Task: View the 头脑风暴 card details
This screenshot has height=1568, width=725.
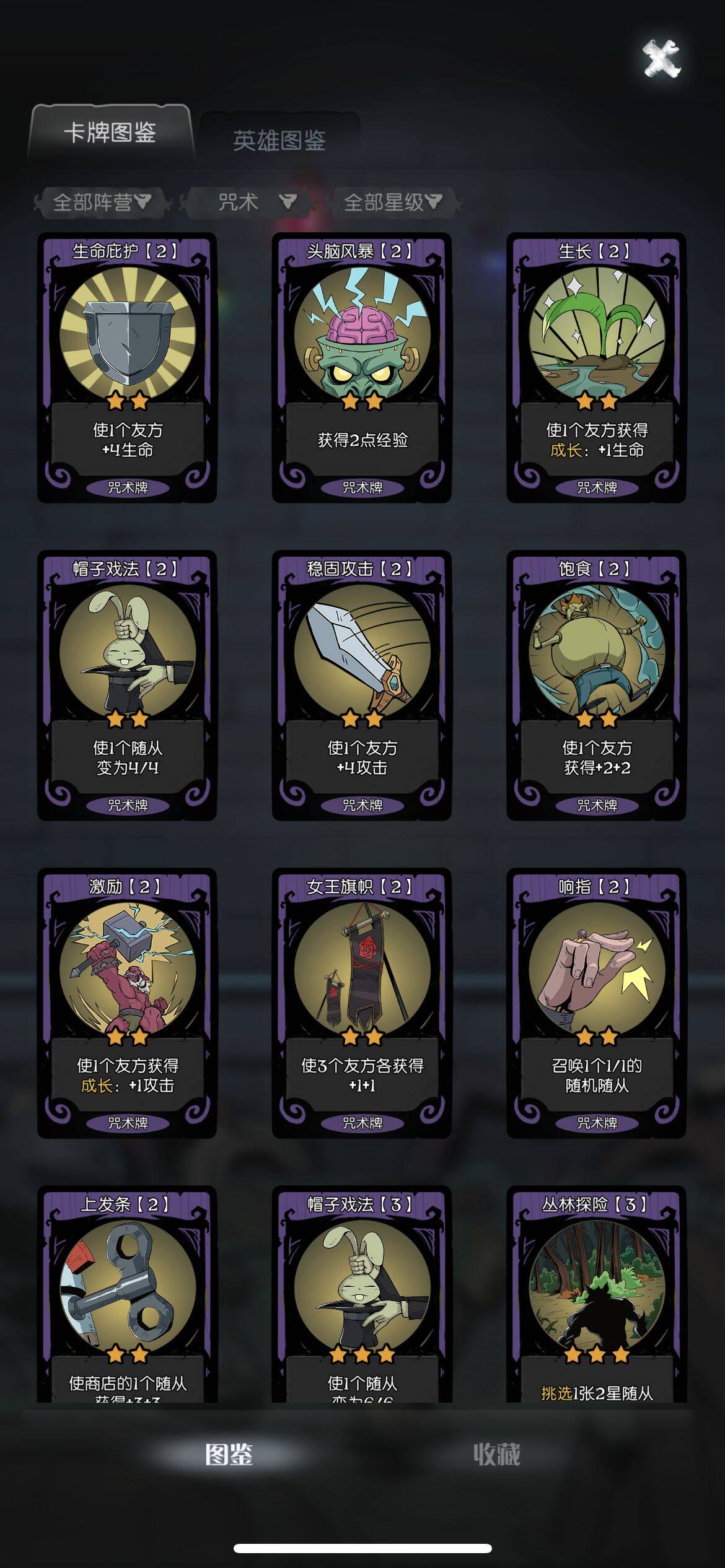Action: click(362, 367)
